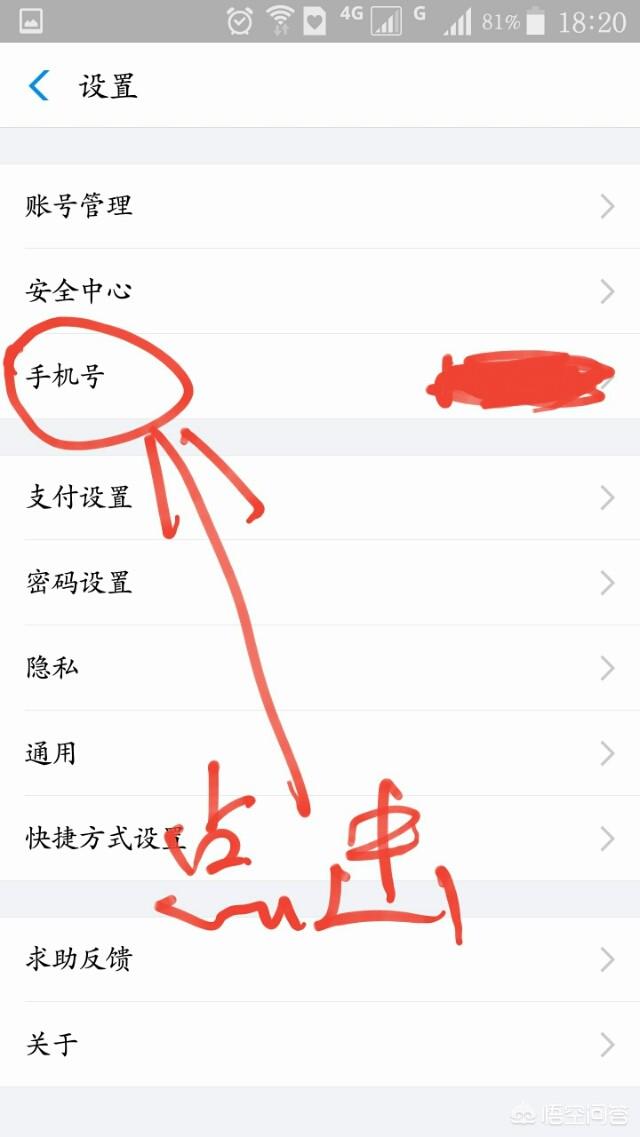640x1137 pixels.
Task: Open 通用 settings
Action: [320, 753]
